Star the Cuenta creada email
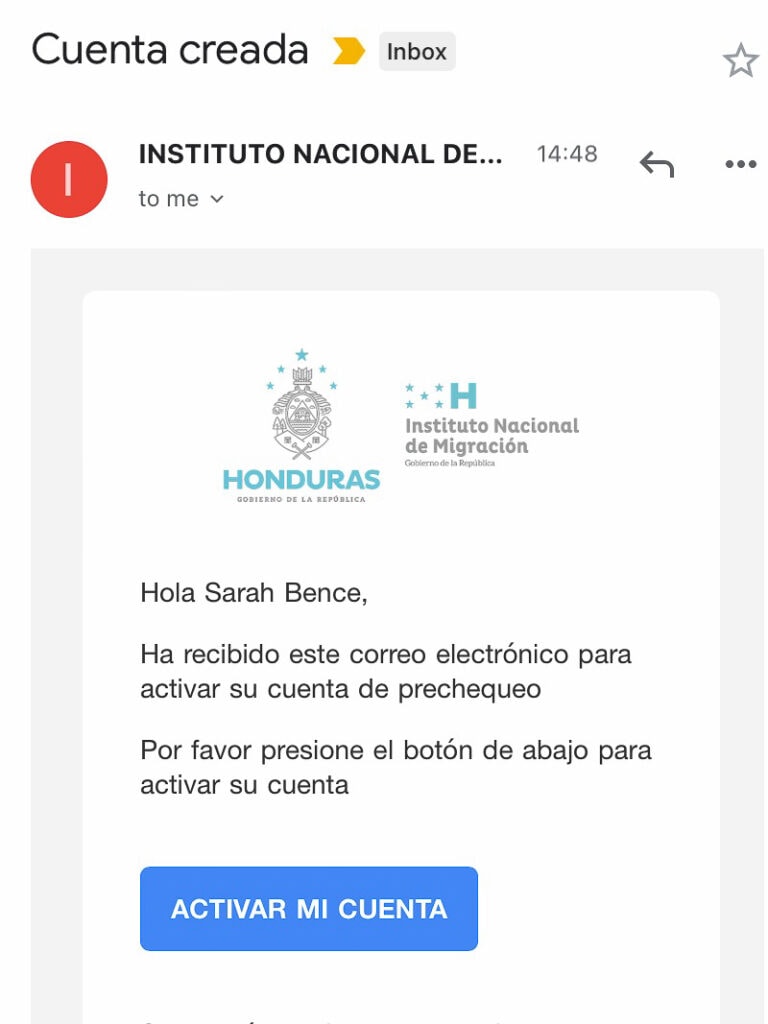The width and height of the screenshot is (768, 1024). [740, 62]
